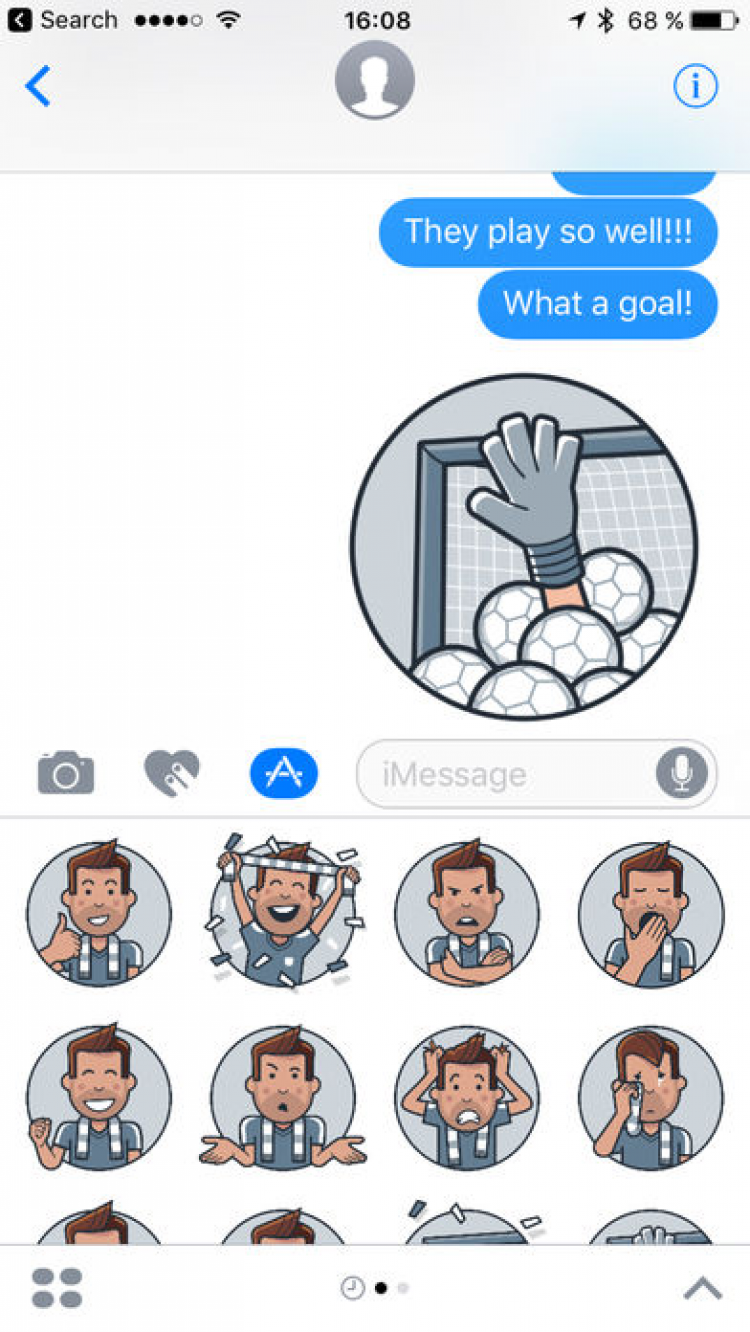Open the iMessage app drawer grid
This screenshot has height=1332, width=750.
pos(57,1288)
